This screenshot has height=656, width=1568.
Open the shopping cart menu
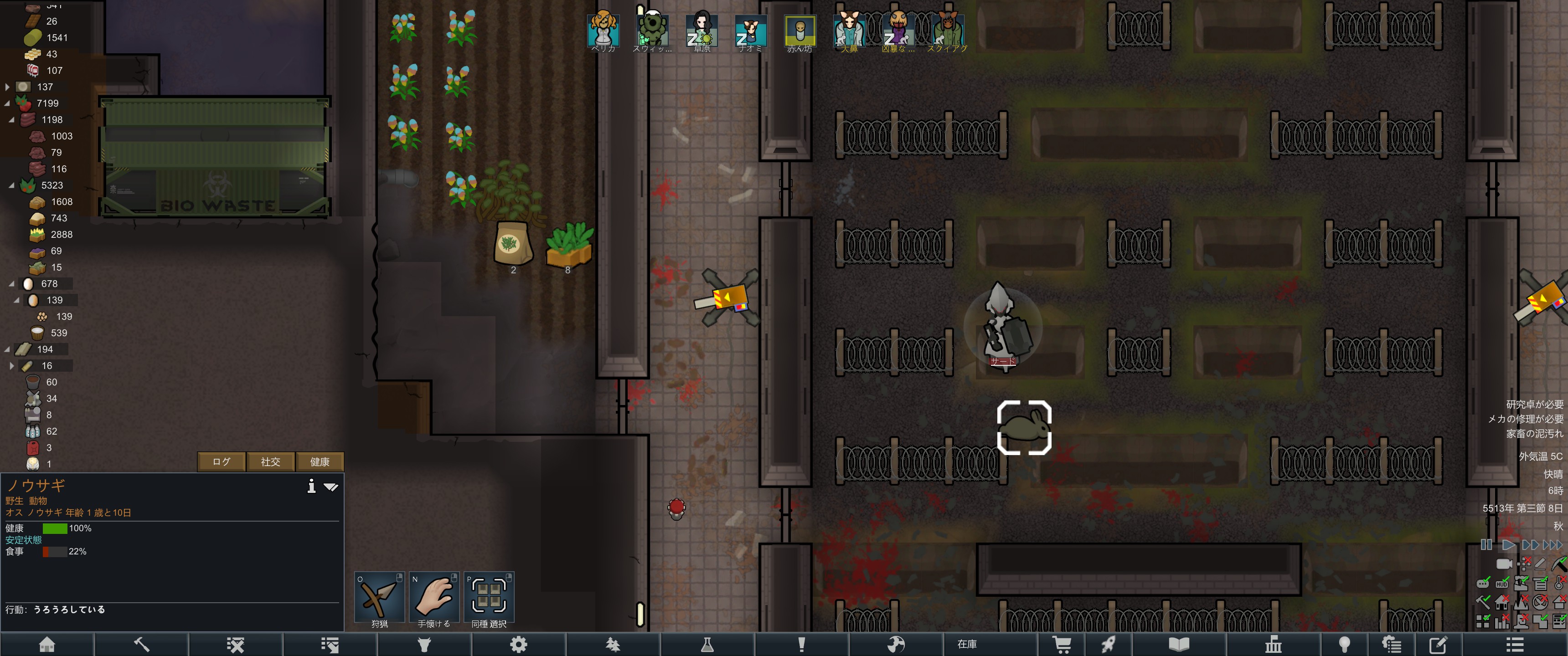[x=1062, y=644]
